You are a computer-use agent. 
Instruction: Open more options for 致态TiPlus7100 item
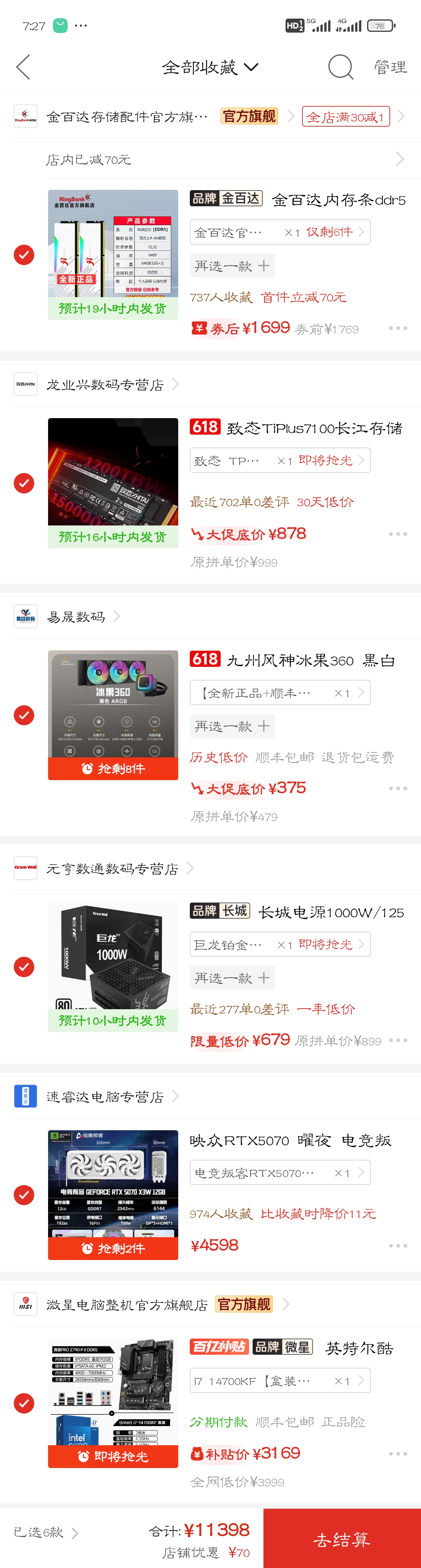click(x=398, y=534)
